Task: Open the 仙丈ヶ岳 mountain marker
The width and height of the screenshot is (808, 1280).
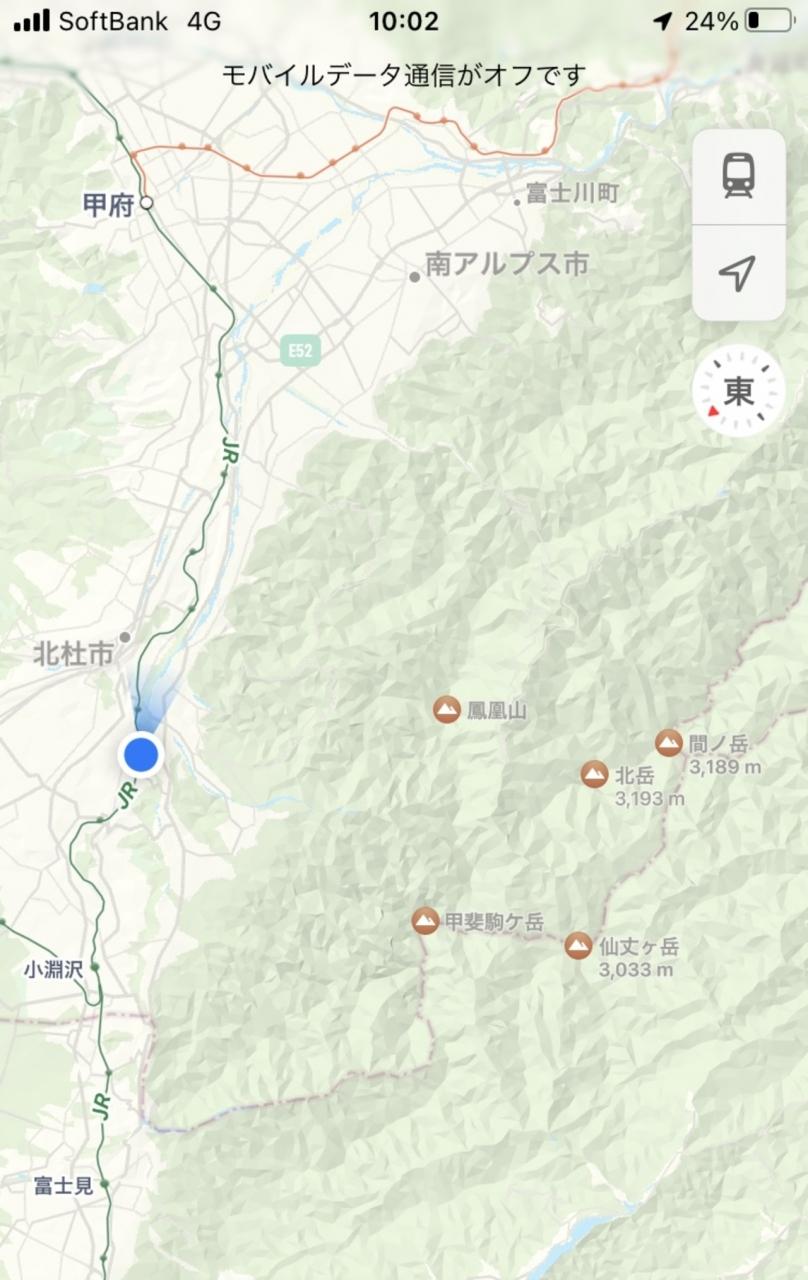Action: click(x=578, y=945)
